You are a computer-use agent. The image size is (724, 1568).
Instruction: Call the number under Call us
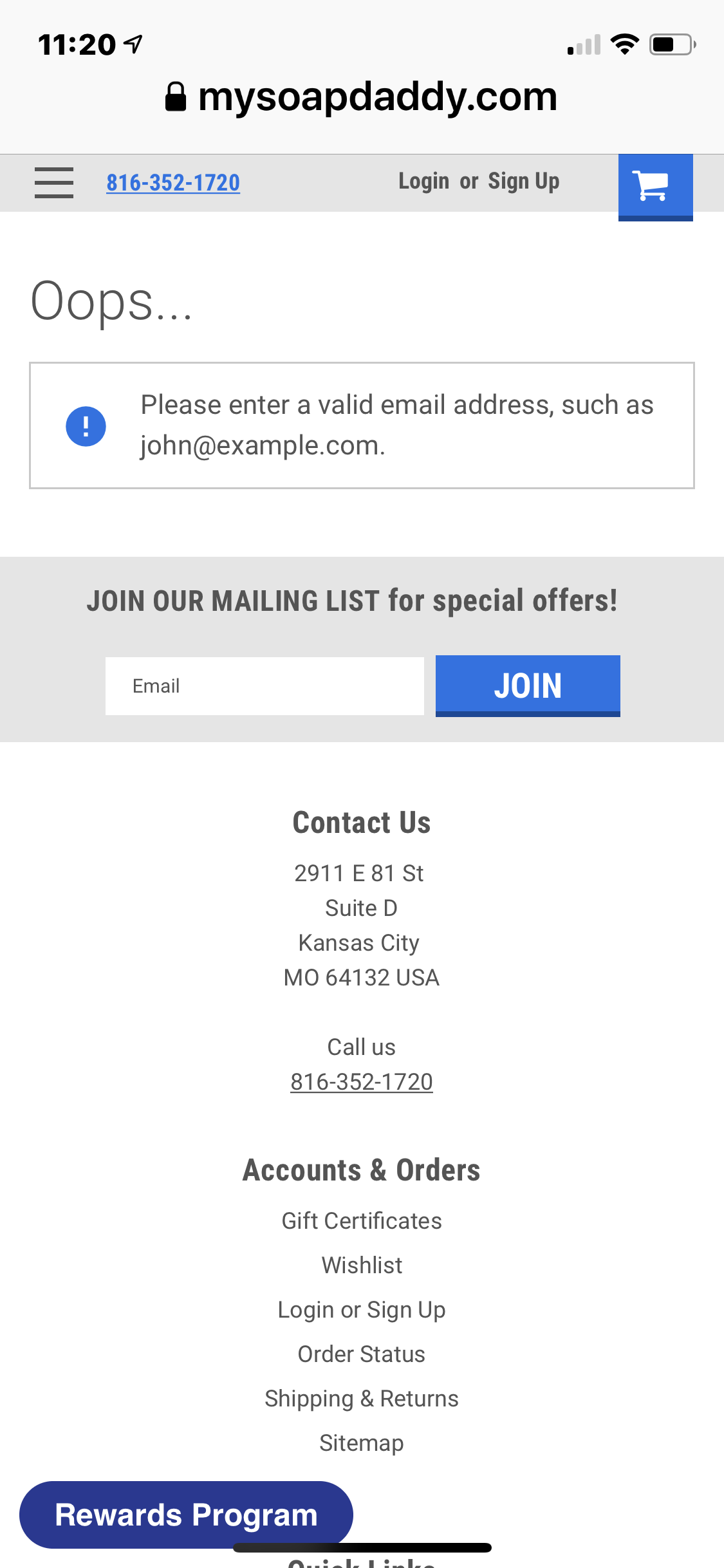(361, 1082)
